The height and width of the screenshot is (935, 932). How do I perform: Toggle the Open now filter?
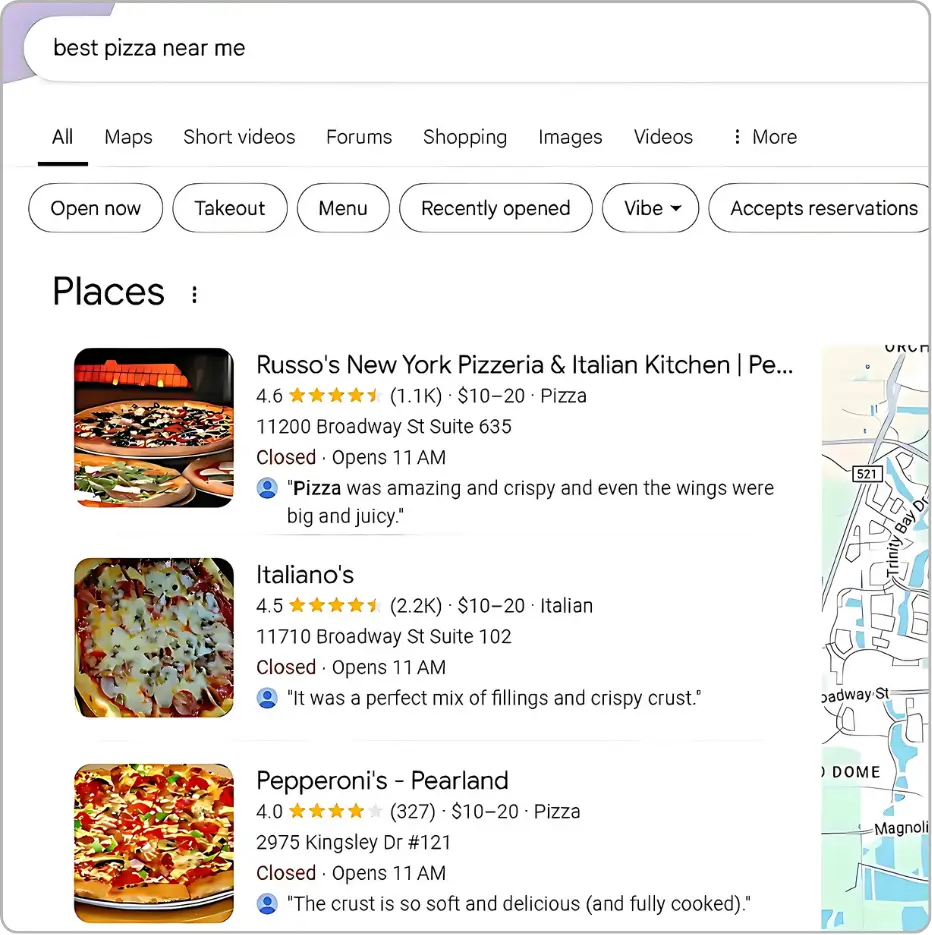point(95,208)
